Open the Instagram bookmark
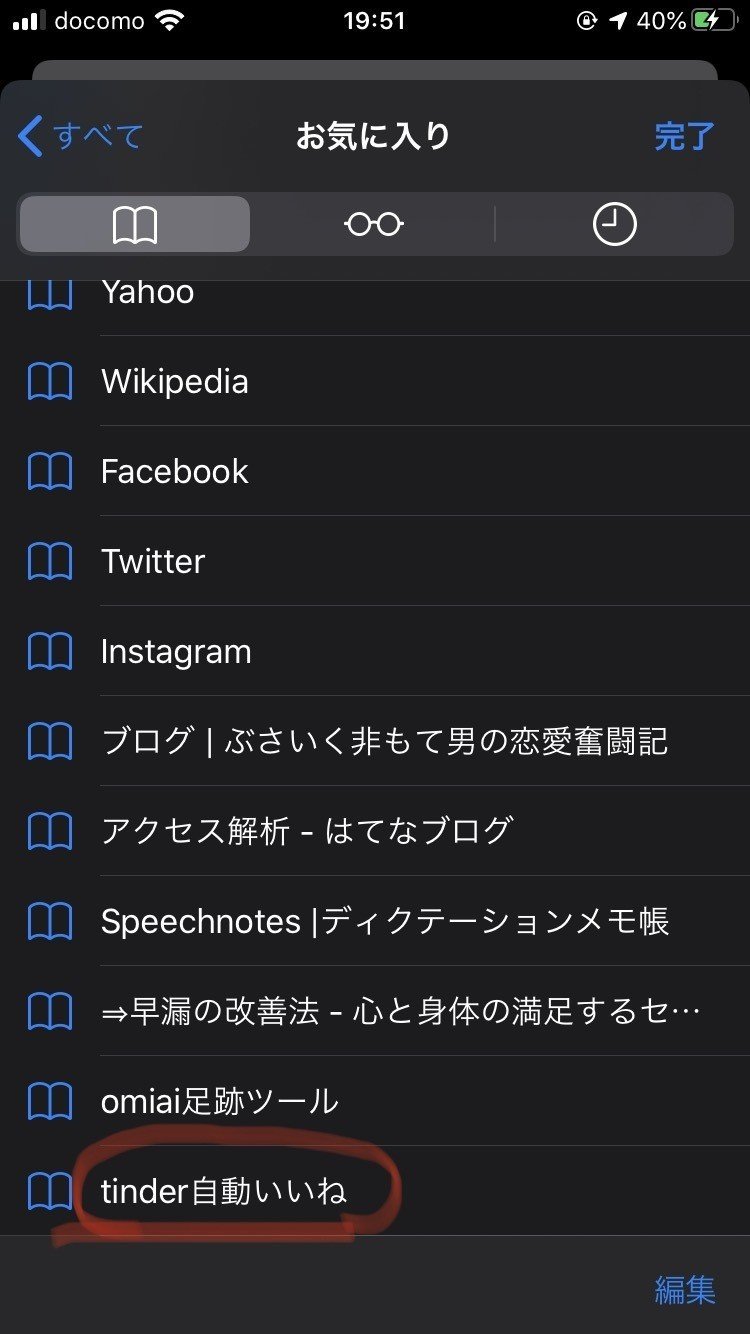 (x=176, y=651)
